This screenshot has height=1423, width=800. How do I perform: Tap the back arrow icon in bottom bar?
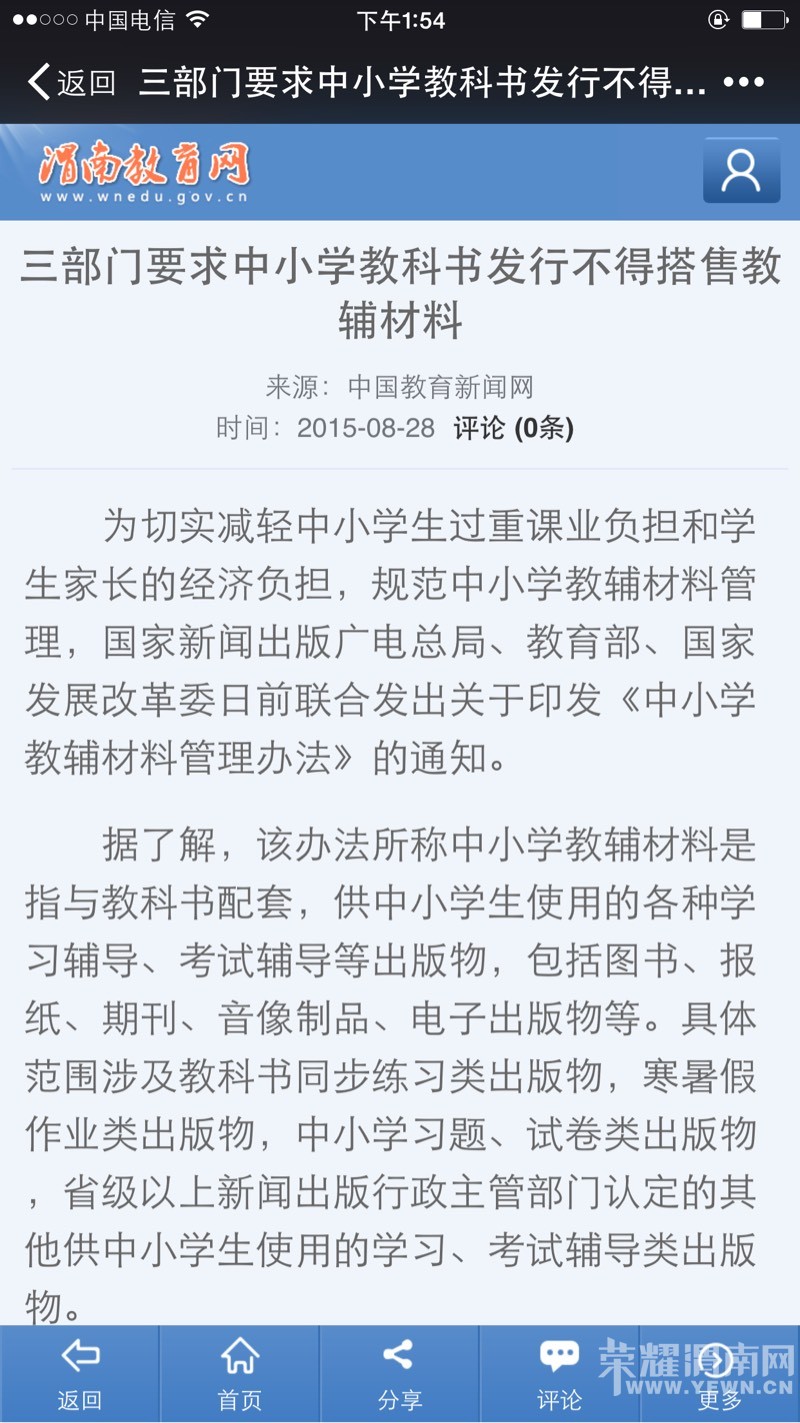click(x=80, y=1358)
